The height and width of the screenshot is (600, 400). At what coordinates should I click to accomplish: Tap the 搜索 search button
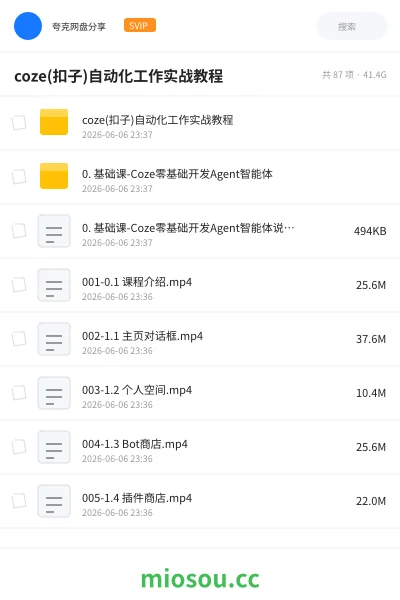point(352,26)
